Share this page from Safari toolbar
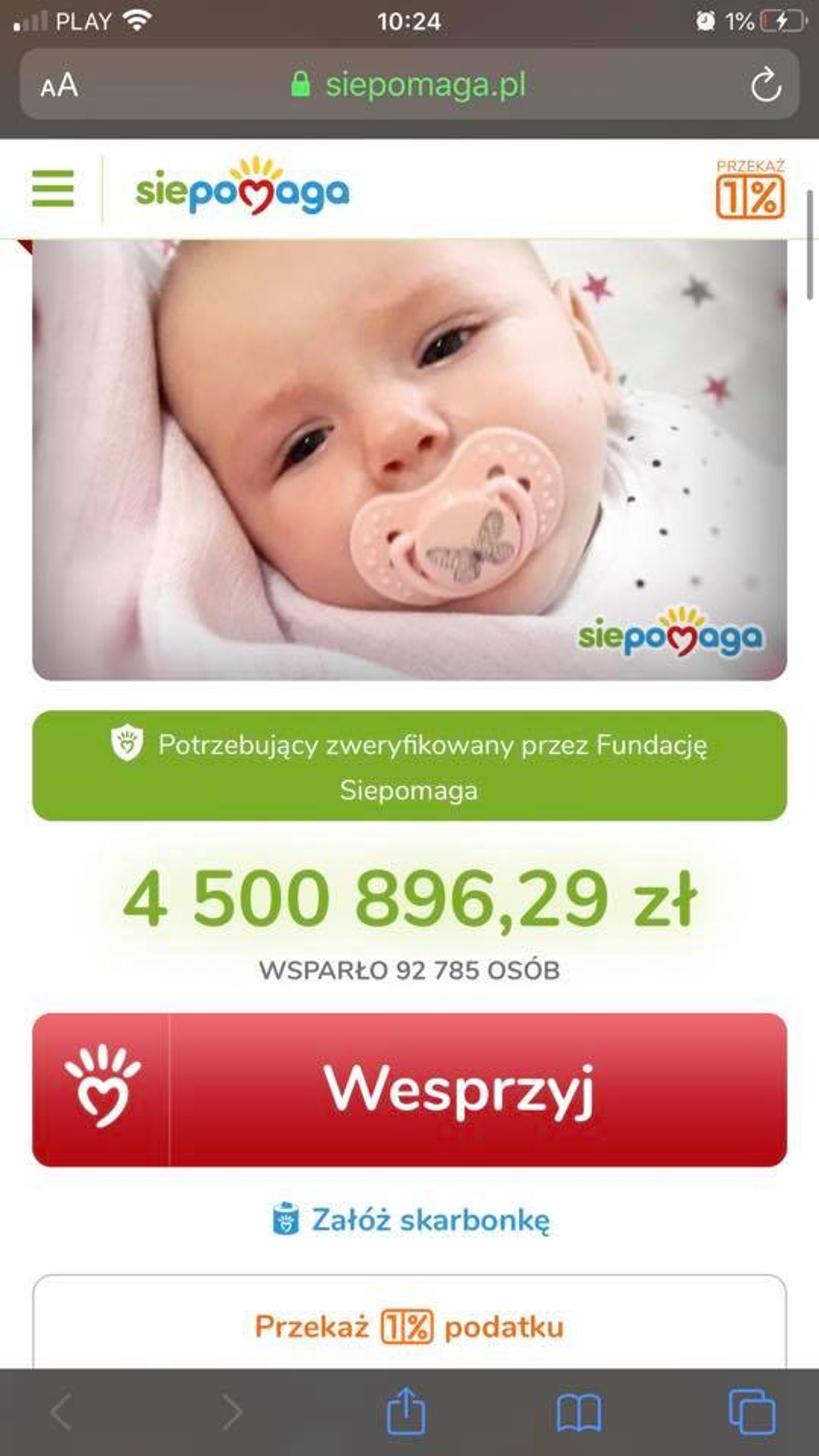Image resolution: width=819 pixels, height=1456 pixels. coord(406,1411)
